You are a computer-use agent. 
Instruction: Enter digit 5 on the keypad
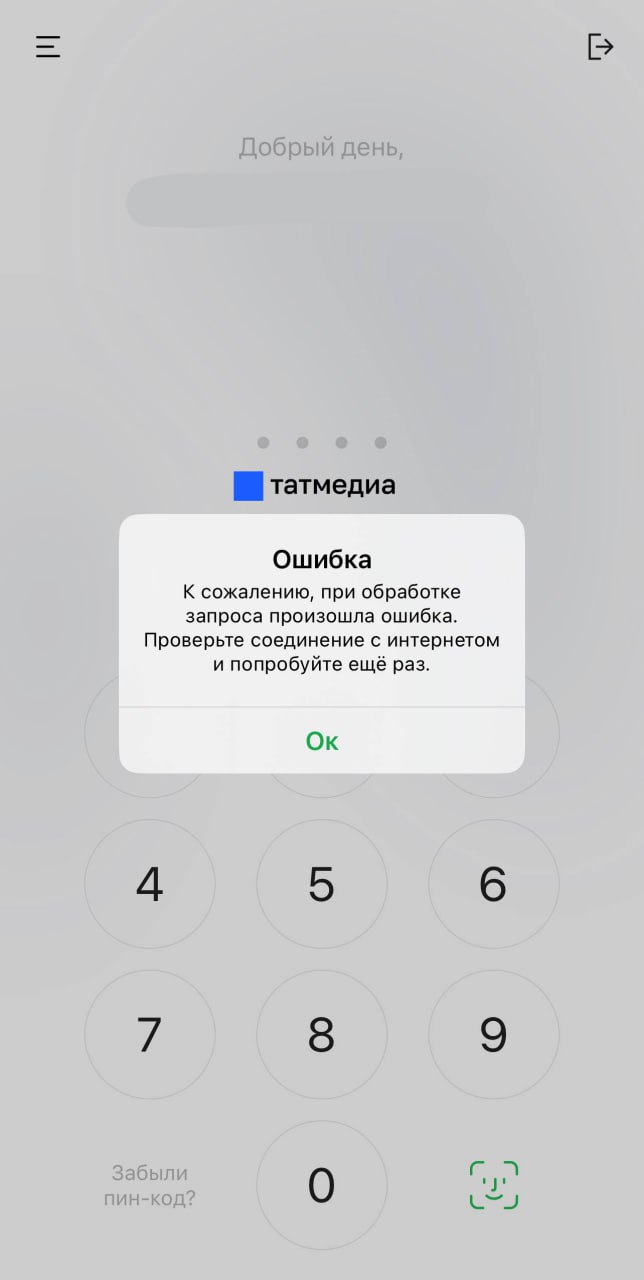(322, 884)
